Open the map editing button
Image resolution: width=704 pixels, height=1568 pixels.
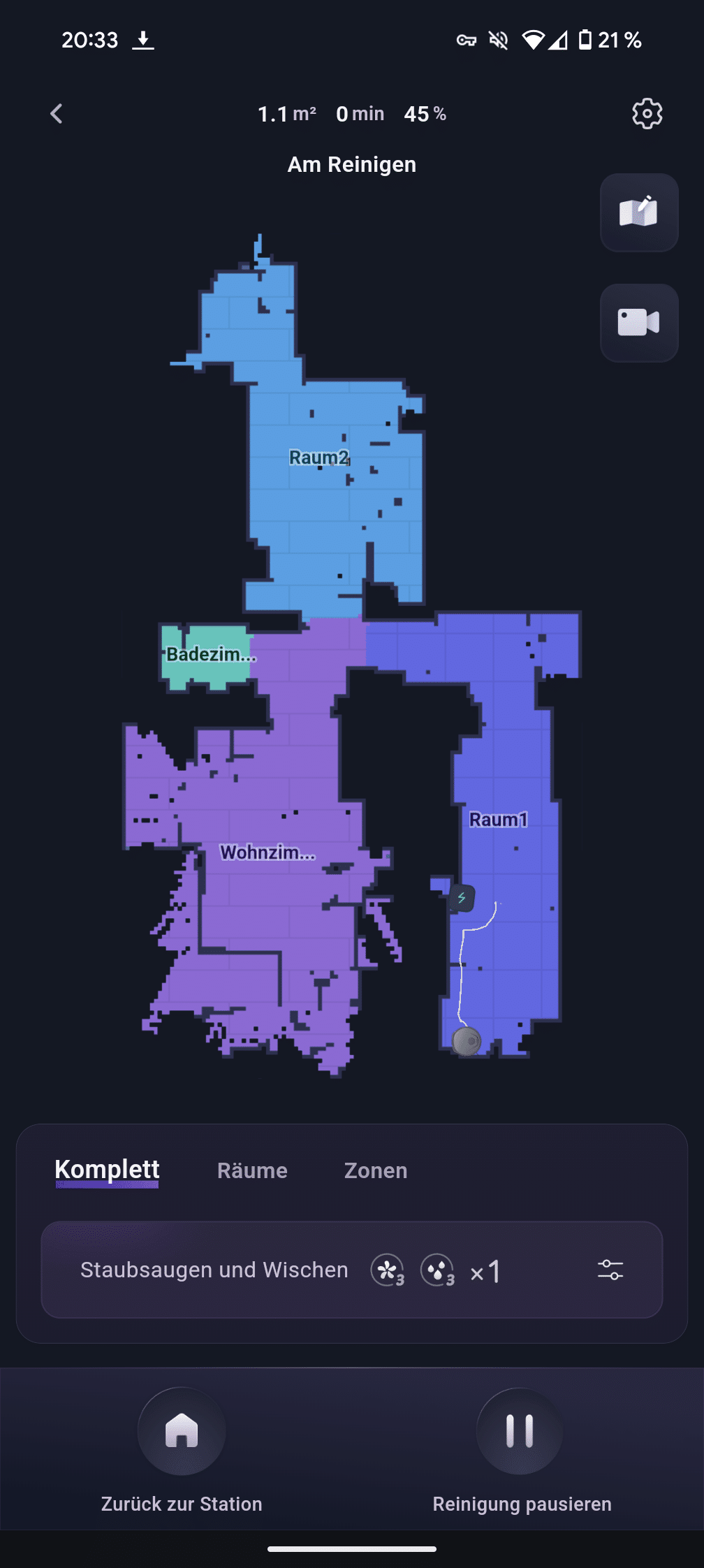tap(639, 212)
